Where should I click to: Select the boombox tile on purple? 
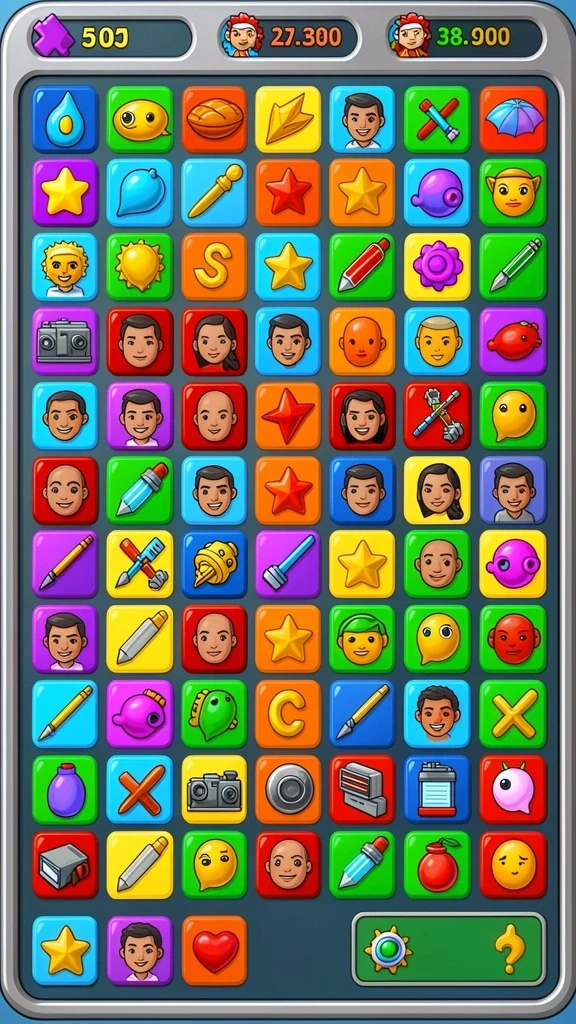(65, 341)
